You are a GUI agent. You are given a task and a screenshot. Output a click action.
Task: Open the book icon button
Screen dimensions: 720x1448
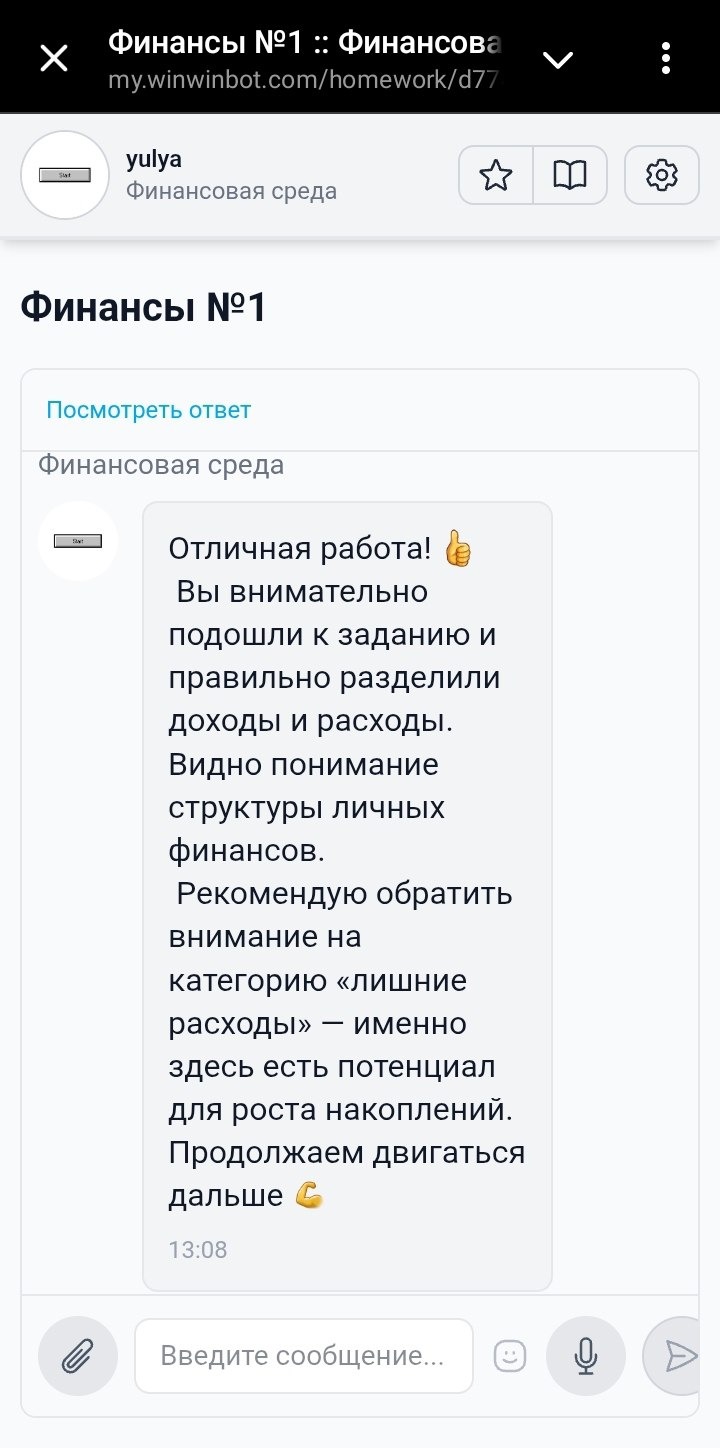point(570,176)
